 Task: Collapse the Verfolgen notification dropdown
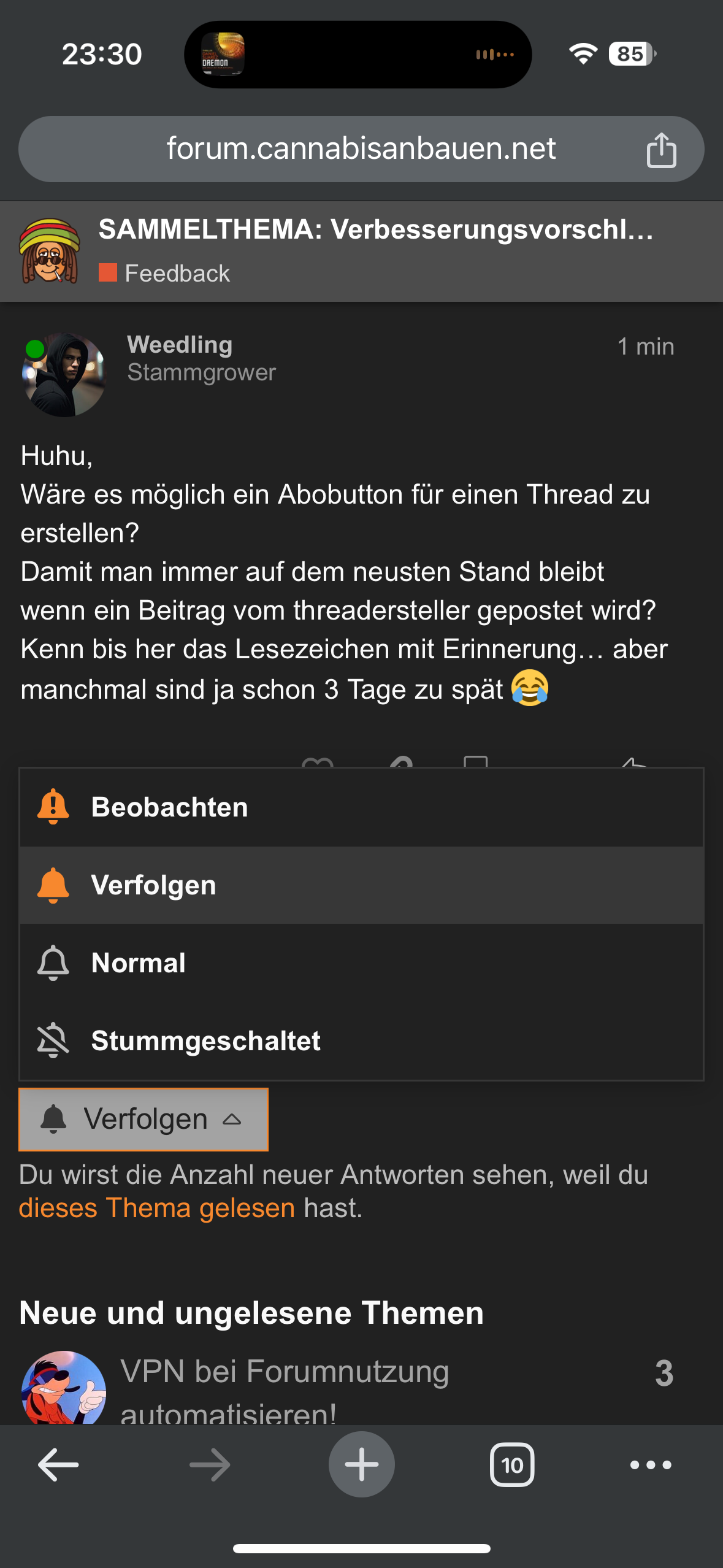point(143,1119)
